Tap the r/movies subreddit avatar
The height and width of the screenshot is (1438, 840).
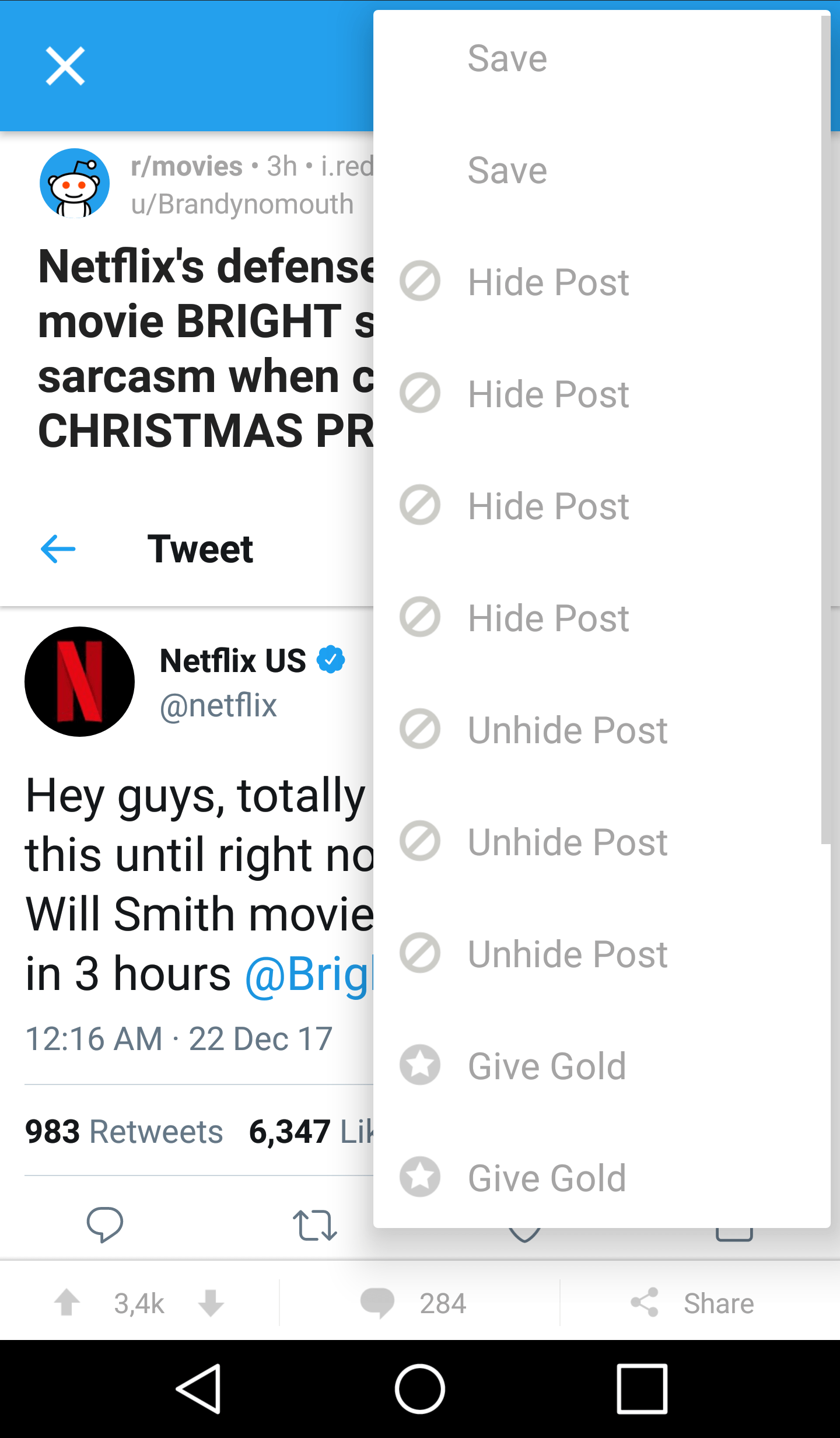pos(75,183)
